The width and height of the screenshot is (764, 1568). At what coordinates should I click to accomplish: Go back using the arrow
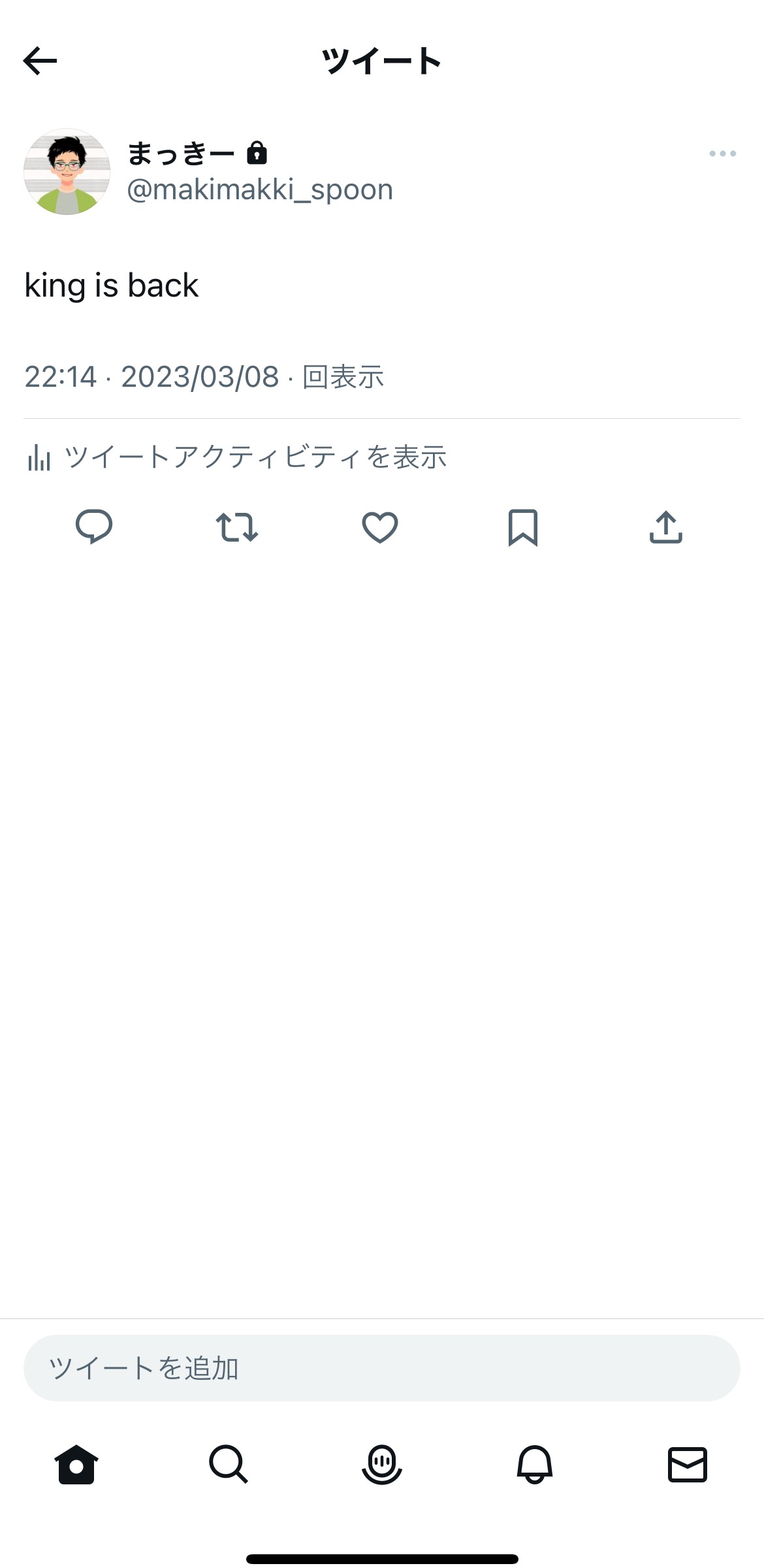coord(40,60)
